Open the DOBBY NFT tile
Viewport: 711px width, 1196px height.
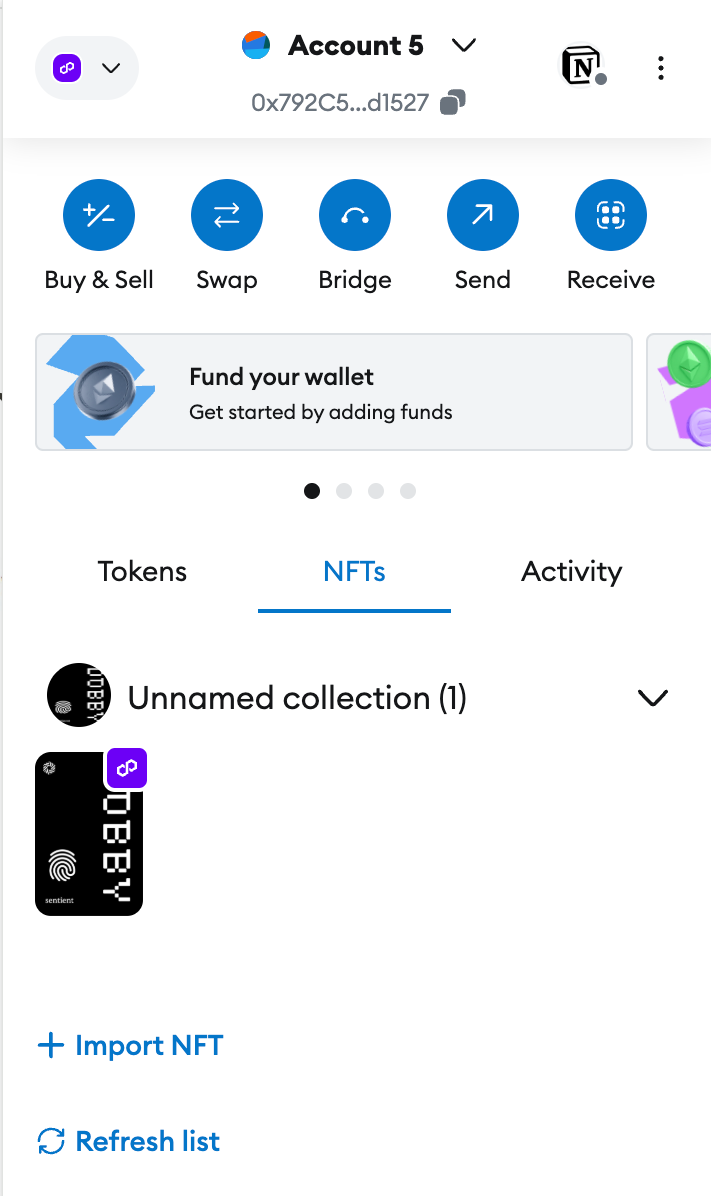point(89,834)
